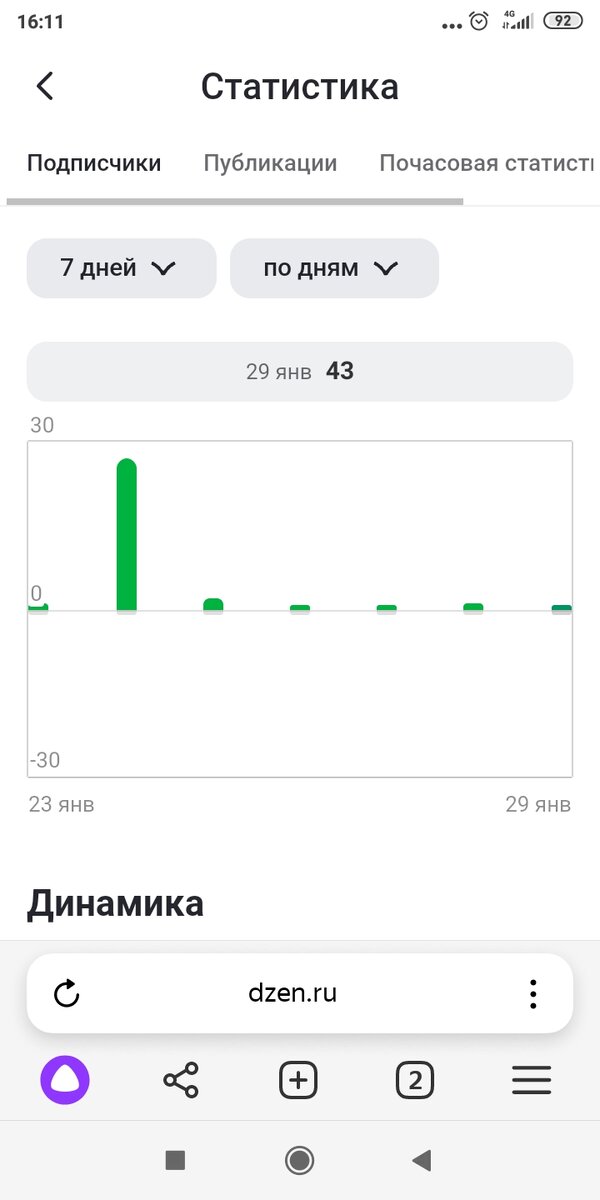This screenshot has width=600, height=1200.
Task: Reload the dzen.ru page
Action: click(x=66, y=993)
